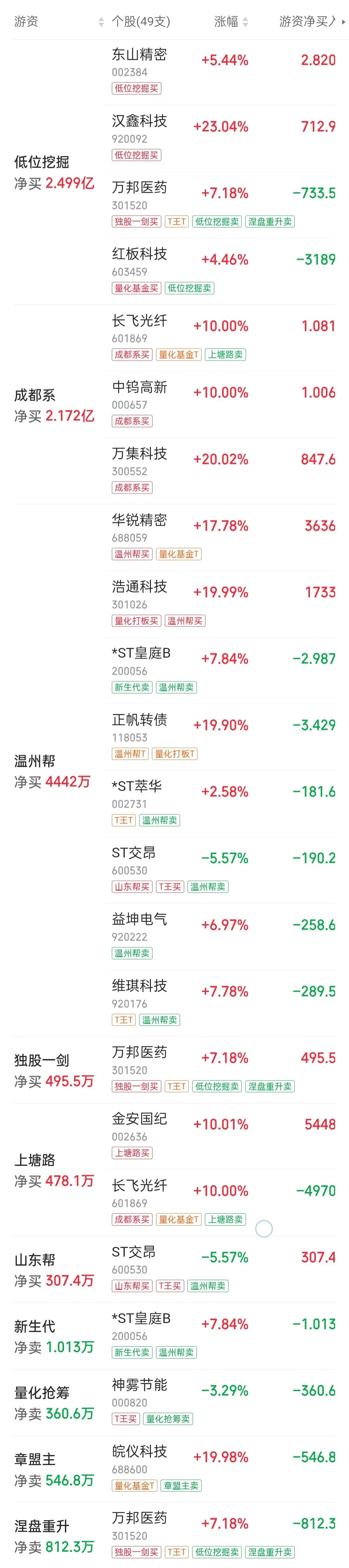
Task: View 维琪科技 stock row
Action: [220, 1003]
